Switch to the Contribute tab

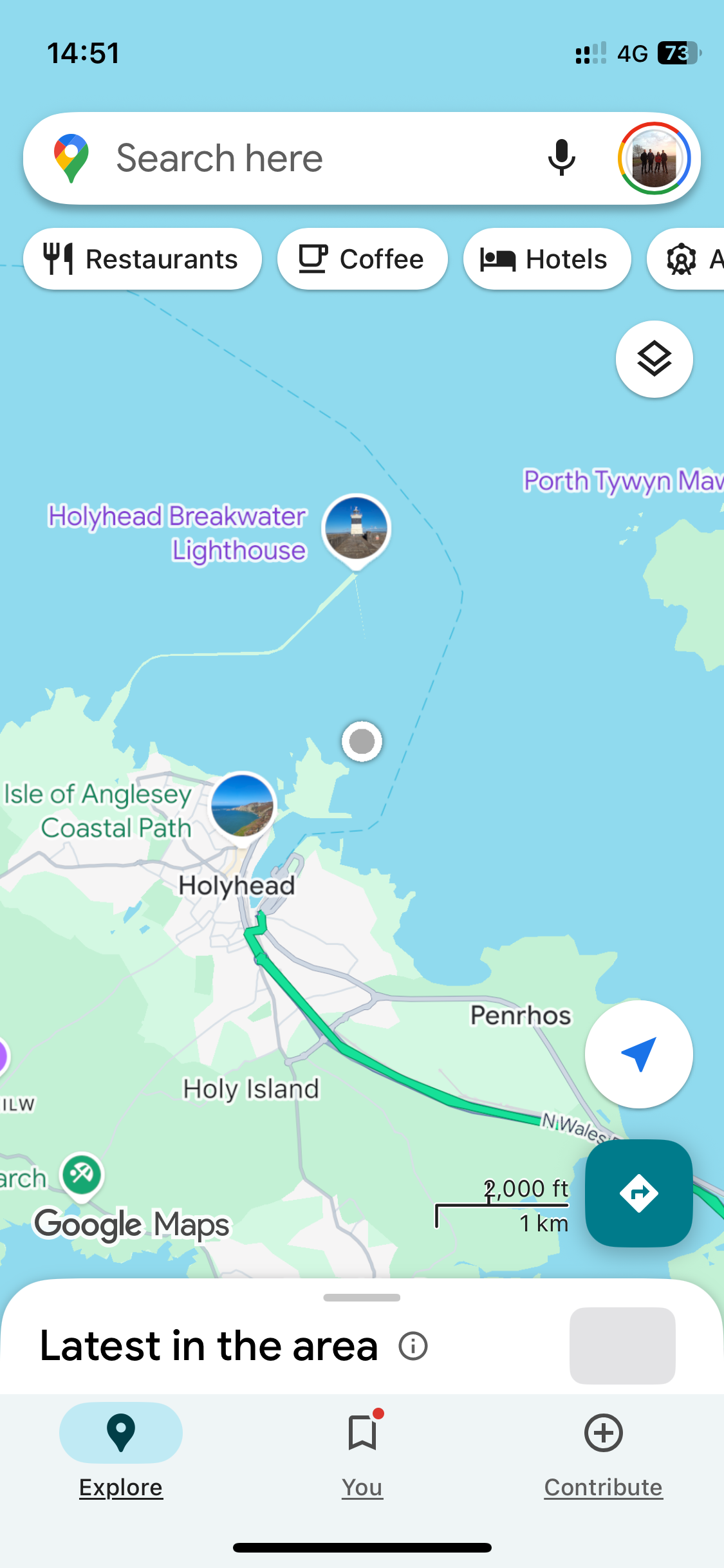[x=603, y=1453]
